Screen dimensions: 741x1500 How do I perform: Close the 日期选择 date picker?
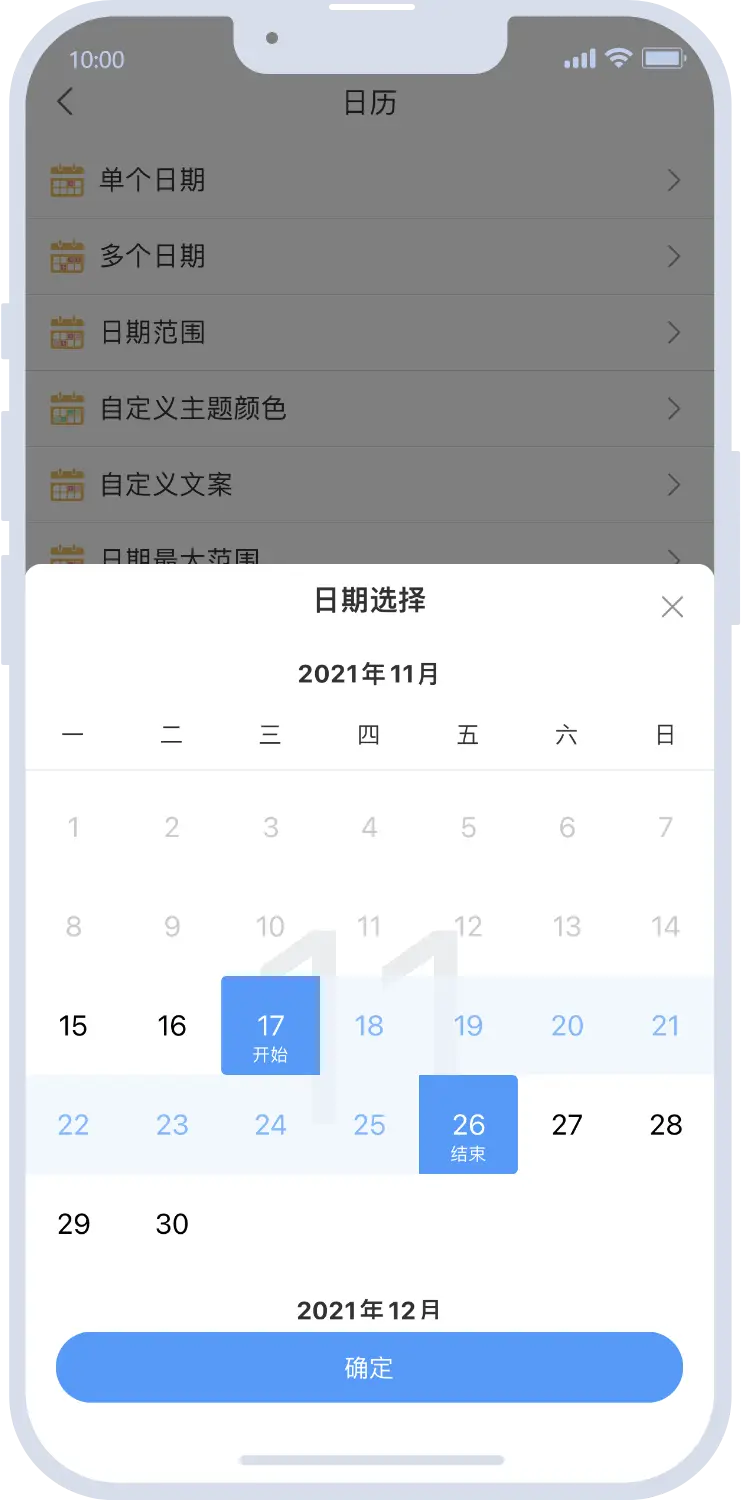click(672, 607)
